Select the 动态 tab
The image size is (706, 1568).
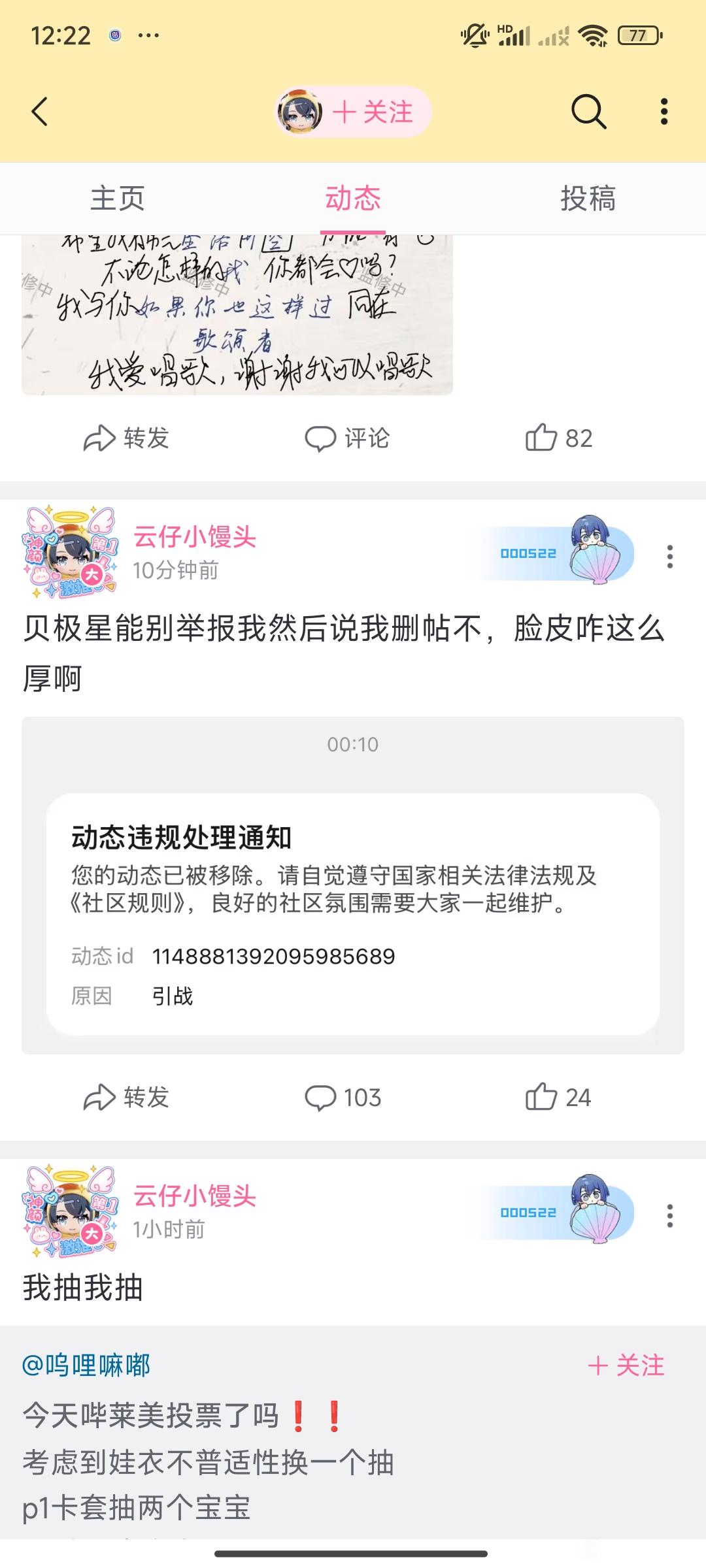coord(353,199)
